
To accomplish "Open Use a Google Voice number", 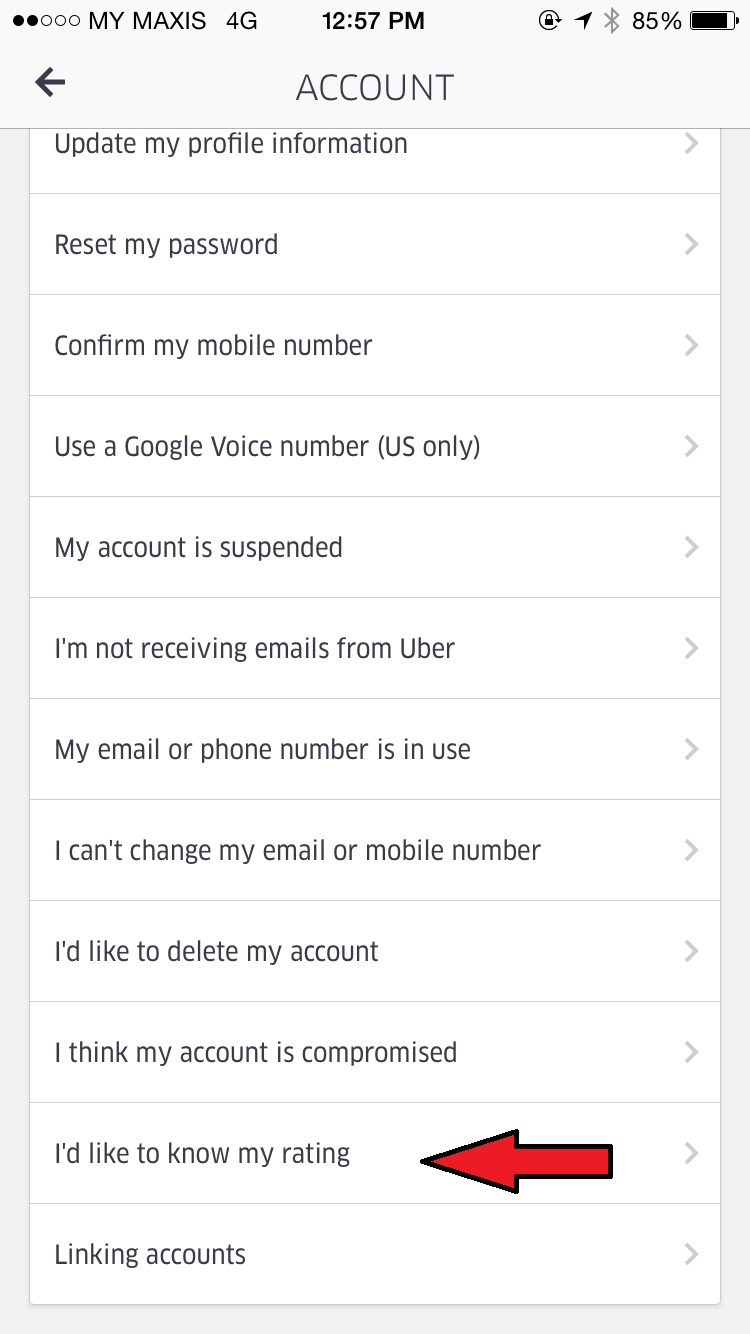I will (x=375, y=446).
